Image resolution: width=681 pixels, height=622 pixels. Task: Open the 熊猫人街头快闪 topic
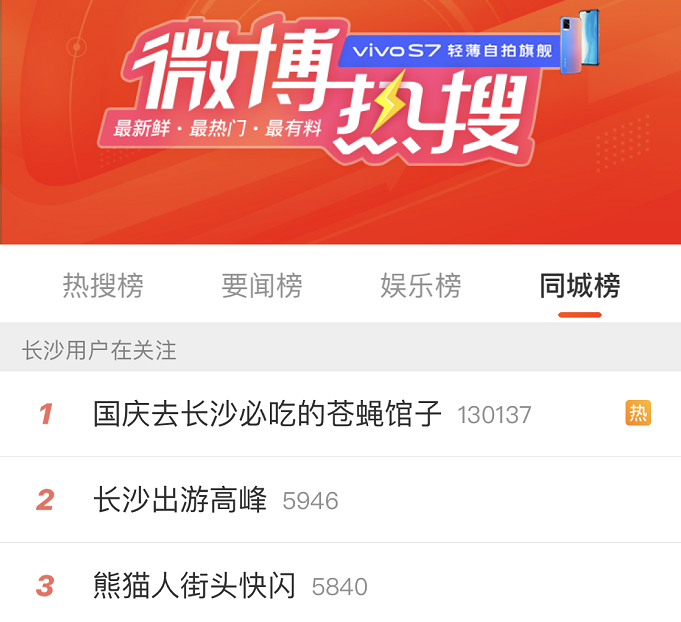pyautogui.click(x=194, y=586)
